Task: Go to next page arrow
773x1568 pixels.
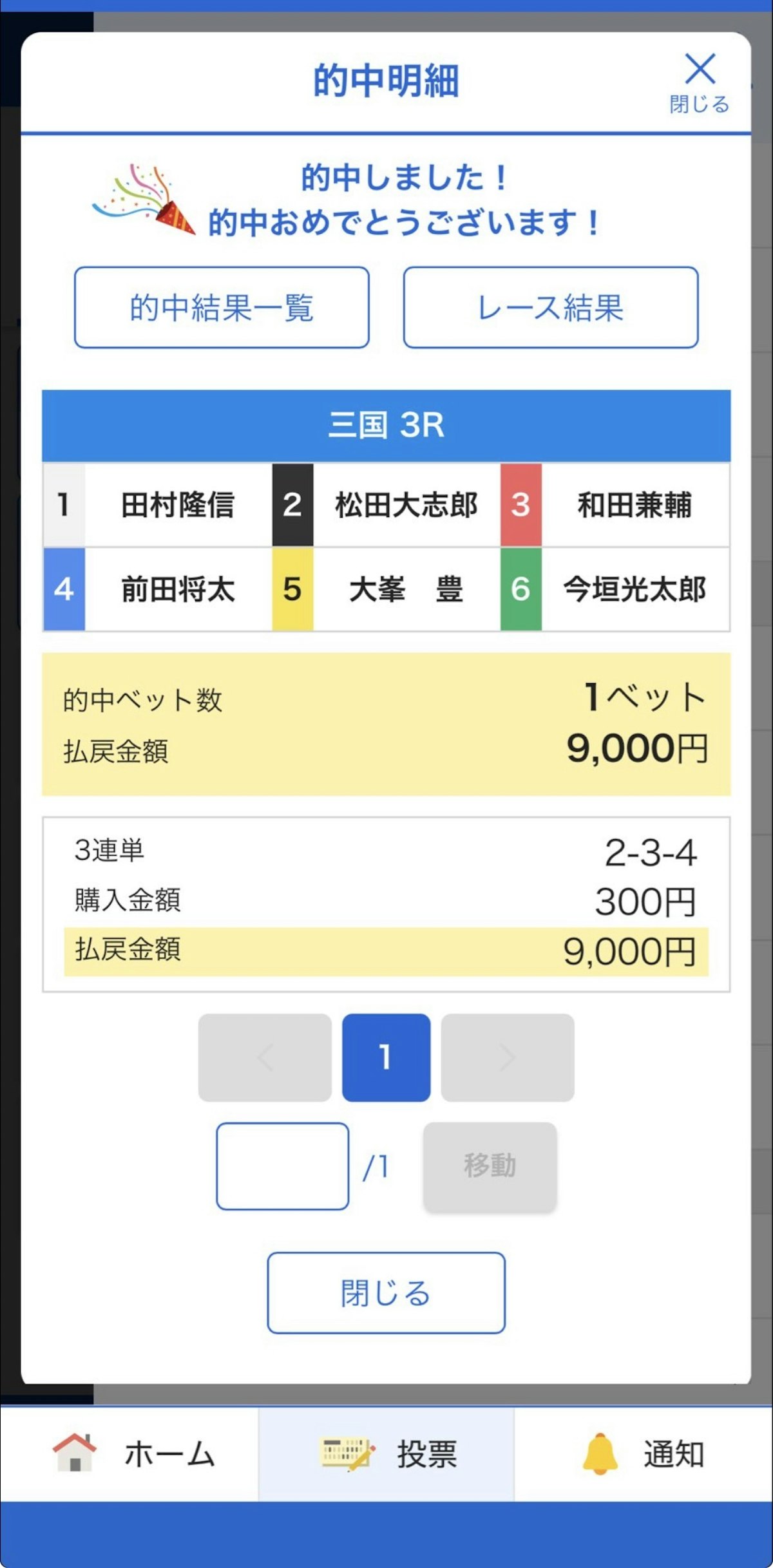Action: (508, 1057)
